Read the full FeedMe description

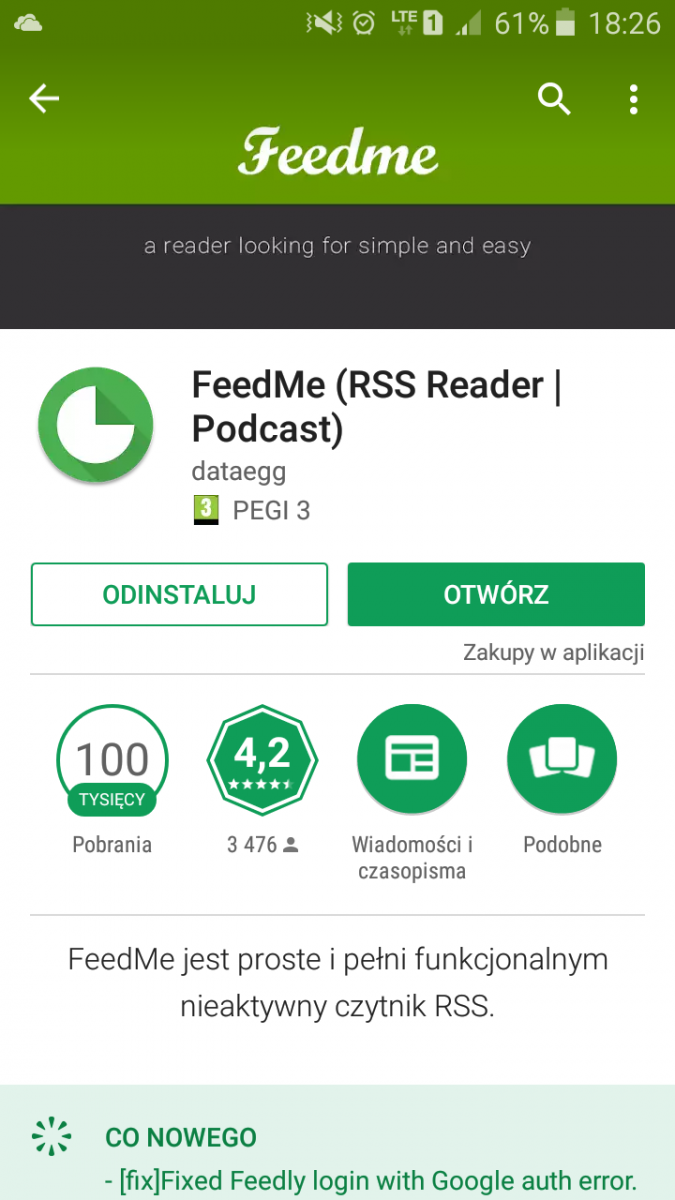338,982
